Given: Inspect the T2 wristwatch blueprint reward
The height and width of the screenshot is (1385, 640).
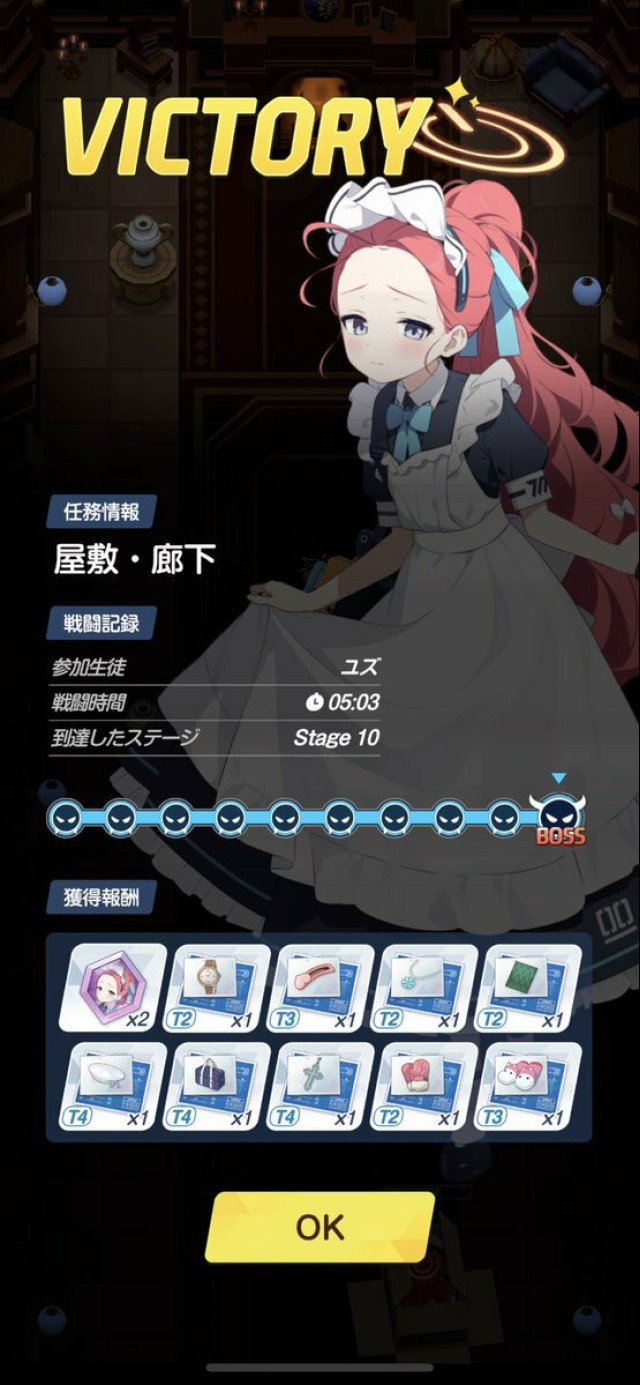Looking at the screenshot, I should click(216, 987).
